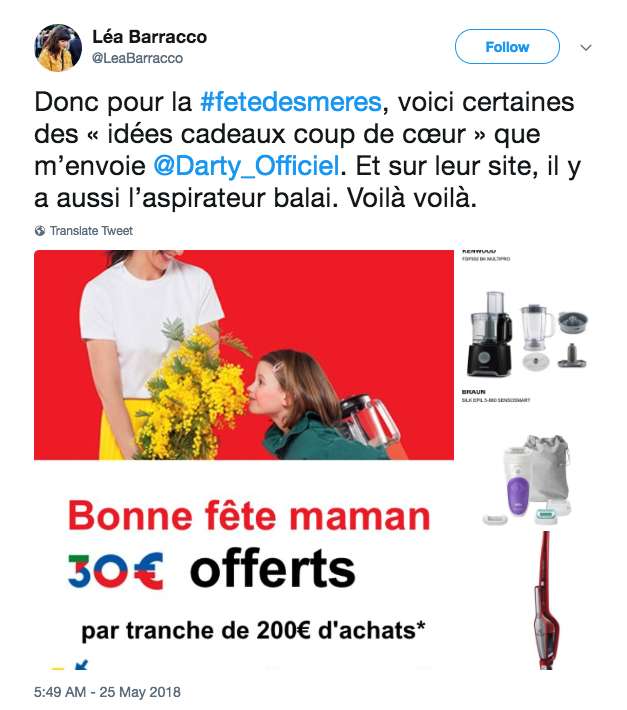
Task: Open Léa Barracco's profile picture
Action: point(59,47)
